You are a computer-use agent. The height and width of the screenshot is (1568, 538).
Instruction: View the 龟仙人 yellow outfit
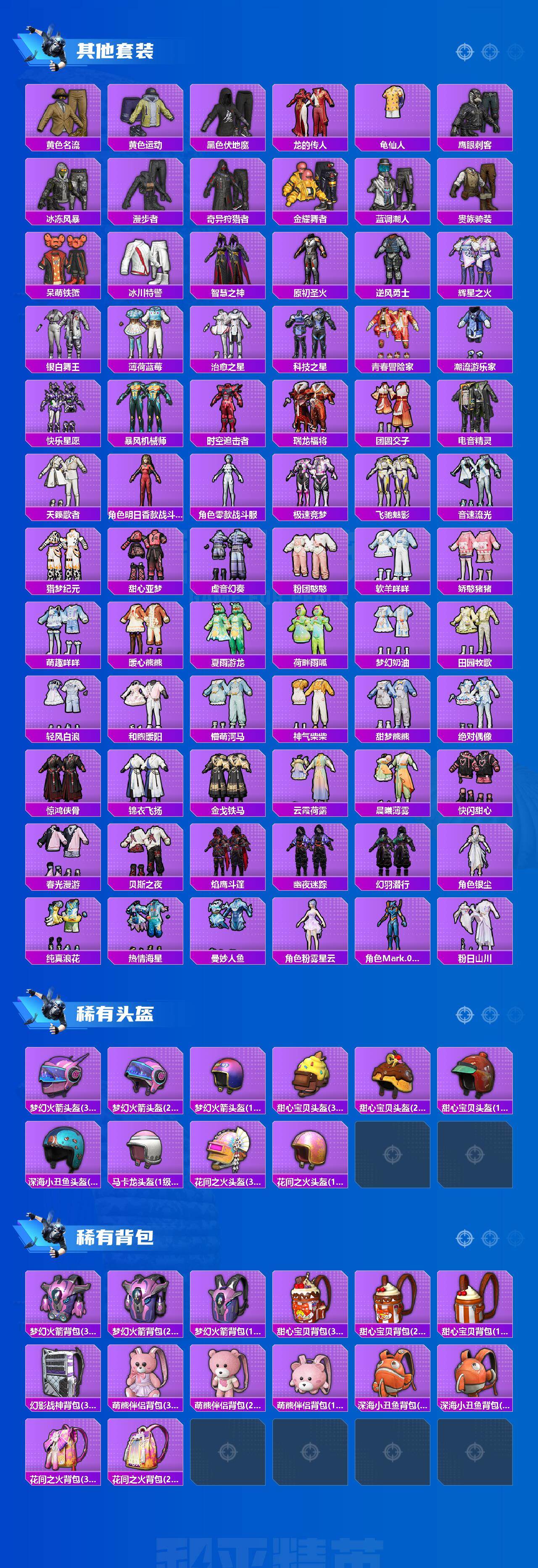(393, 114)
